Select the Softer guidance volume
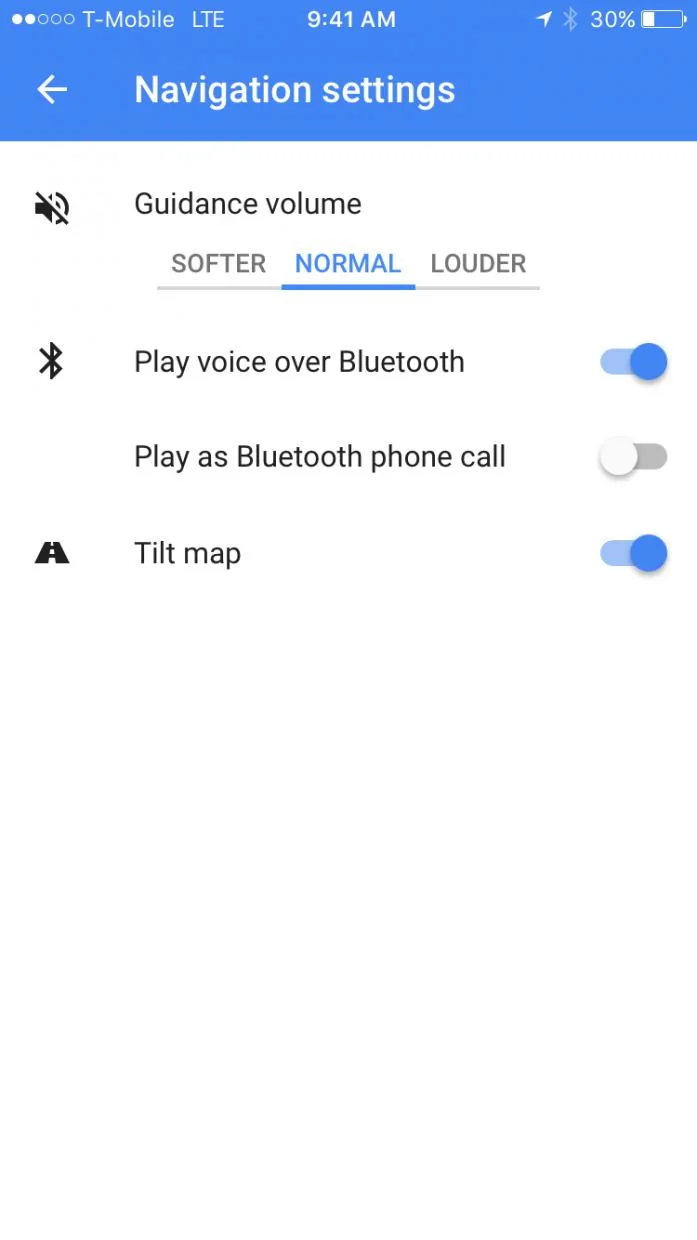The image size is (697, 1240). [x=219, y=264]
